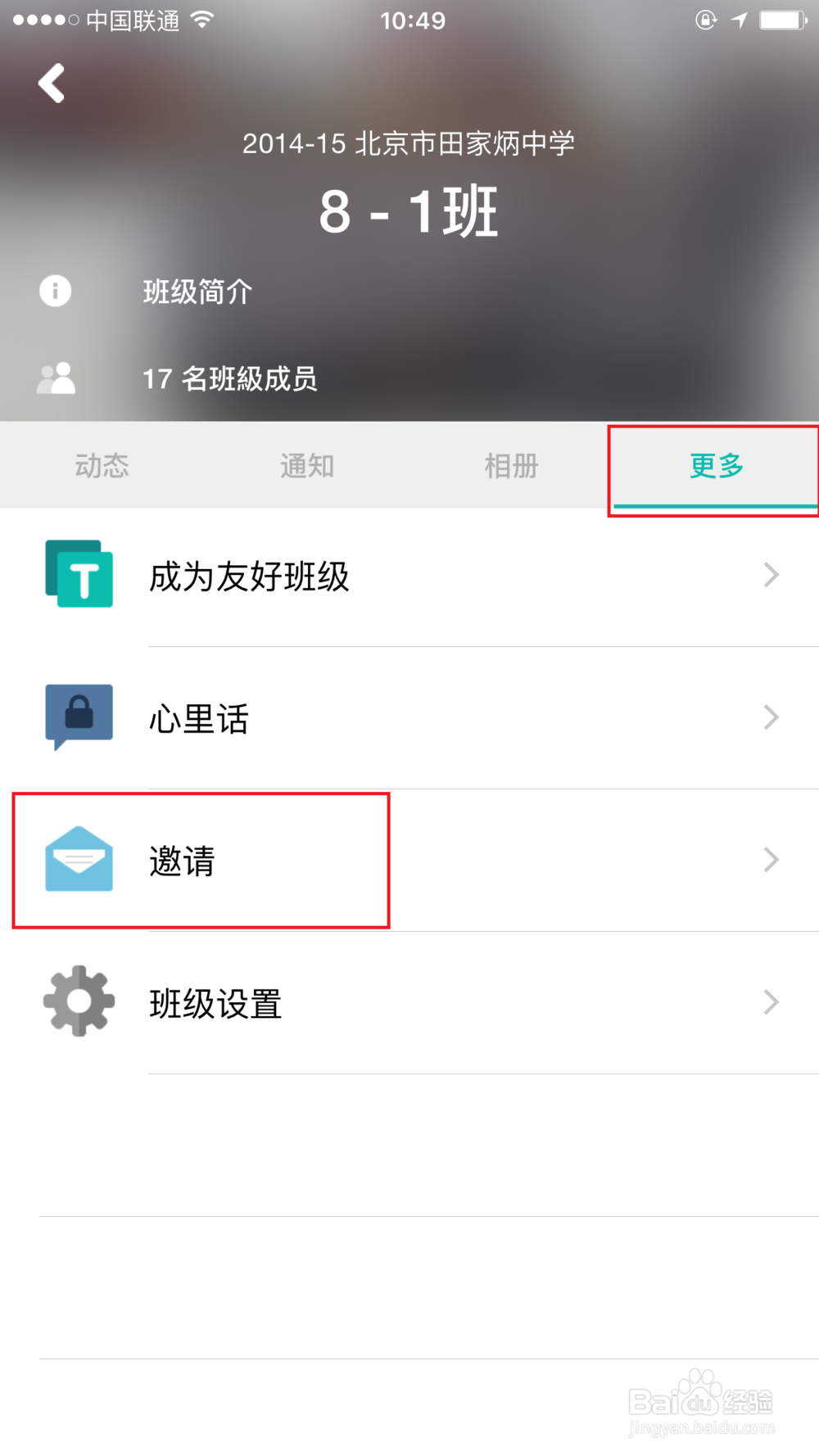Click the location arrow icon in status bar
The height and width of the screenshot is (1456, 819).
tap(740, 20)
